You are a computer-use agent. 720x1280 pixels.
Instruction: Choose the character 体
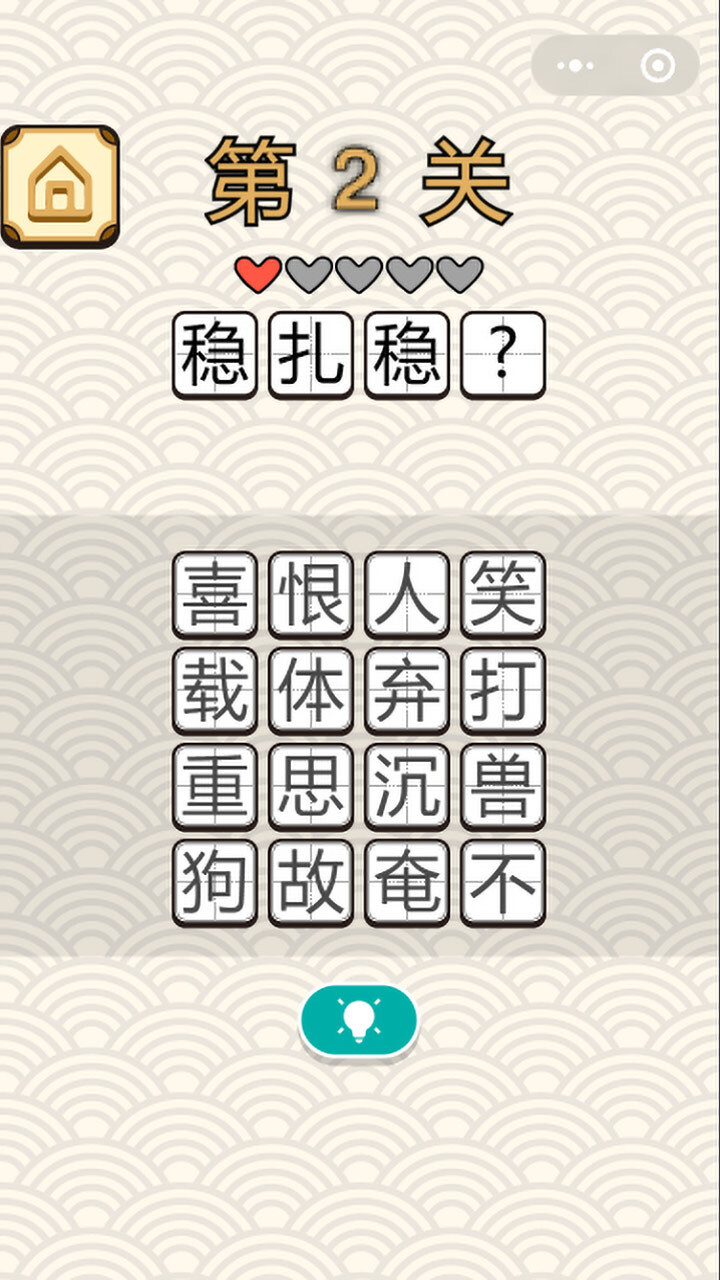pos(311,690)
